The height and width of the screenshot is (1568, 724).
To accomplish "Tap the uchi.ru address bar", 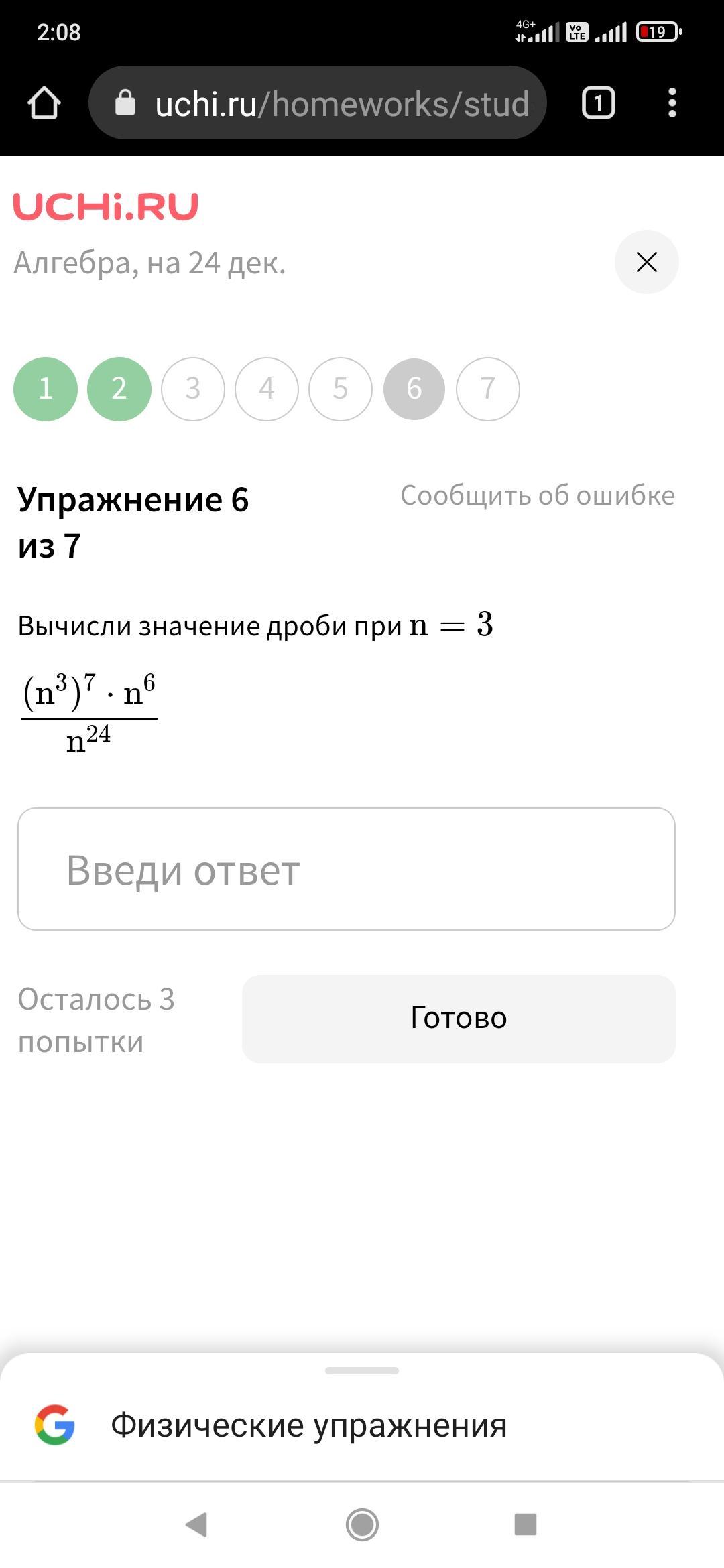I will 318,103.
